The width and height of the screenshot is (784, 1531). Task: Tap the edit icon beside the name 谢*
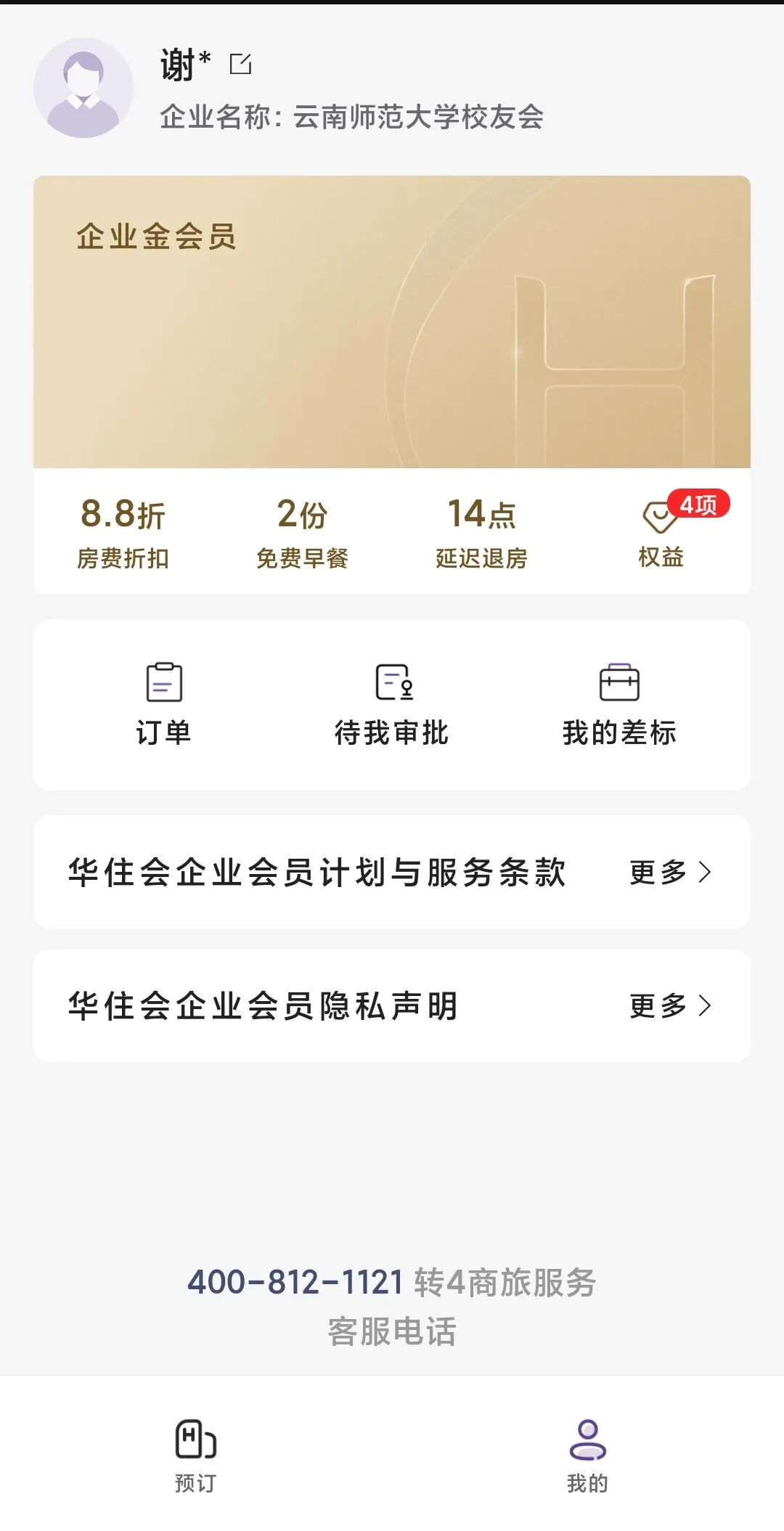point(240,65)
